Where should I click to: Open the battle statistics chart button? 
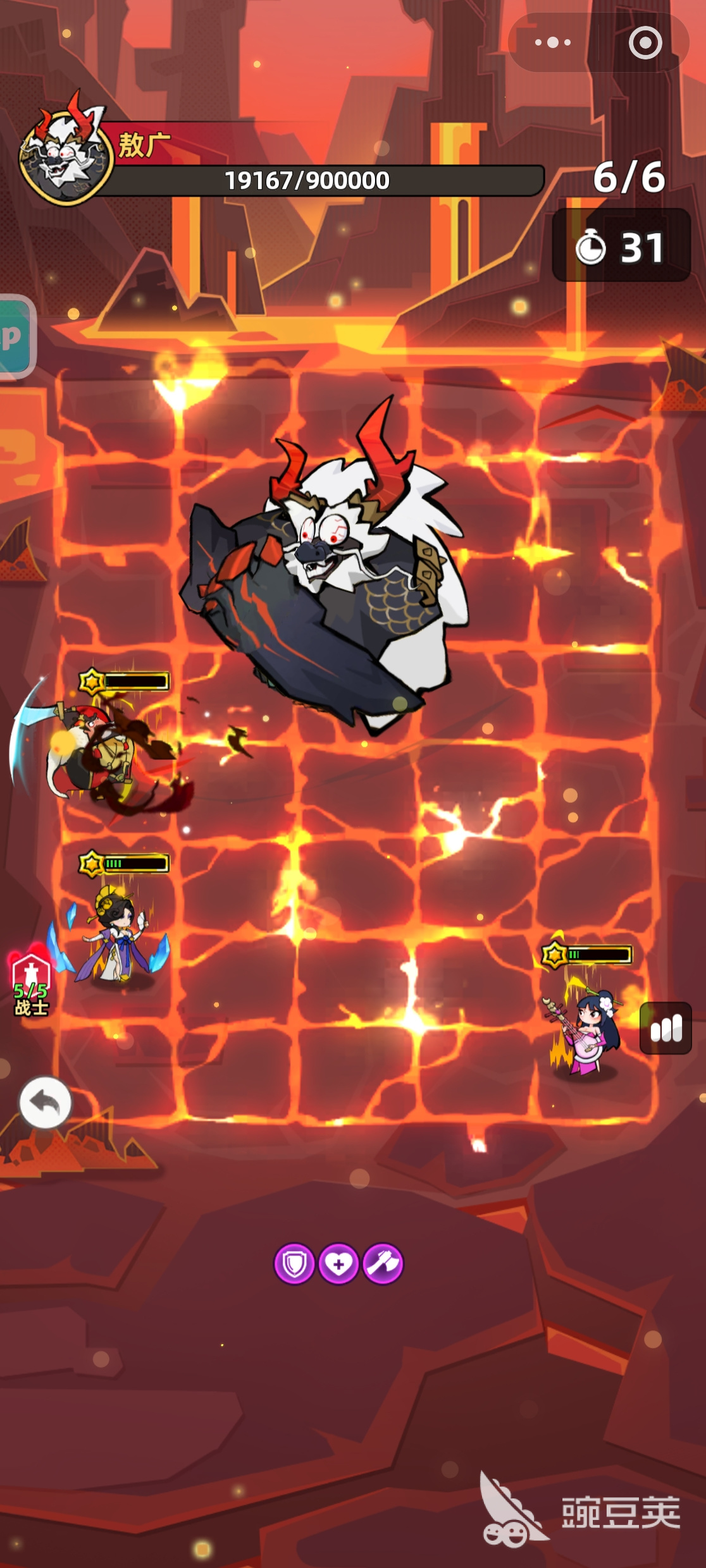tap(666, 1028)
